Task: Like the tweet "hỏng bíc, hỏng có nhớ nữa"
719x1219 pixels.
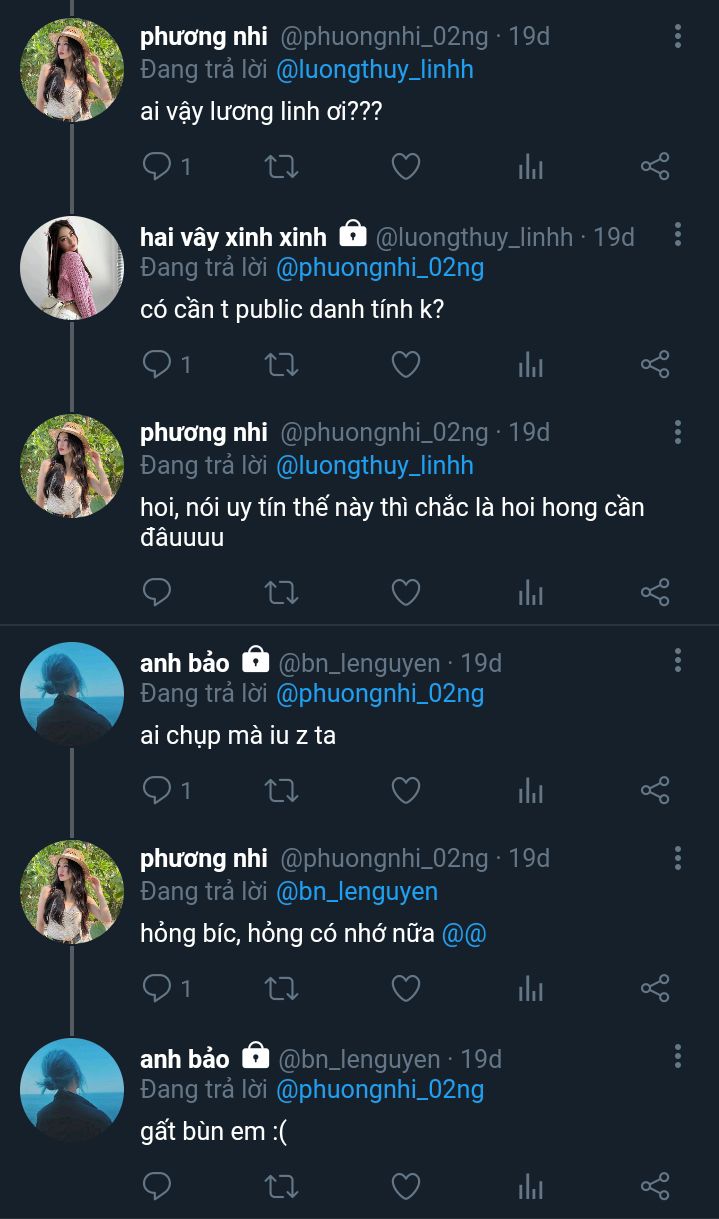Action: (x=405, y=989)
